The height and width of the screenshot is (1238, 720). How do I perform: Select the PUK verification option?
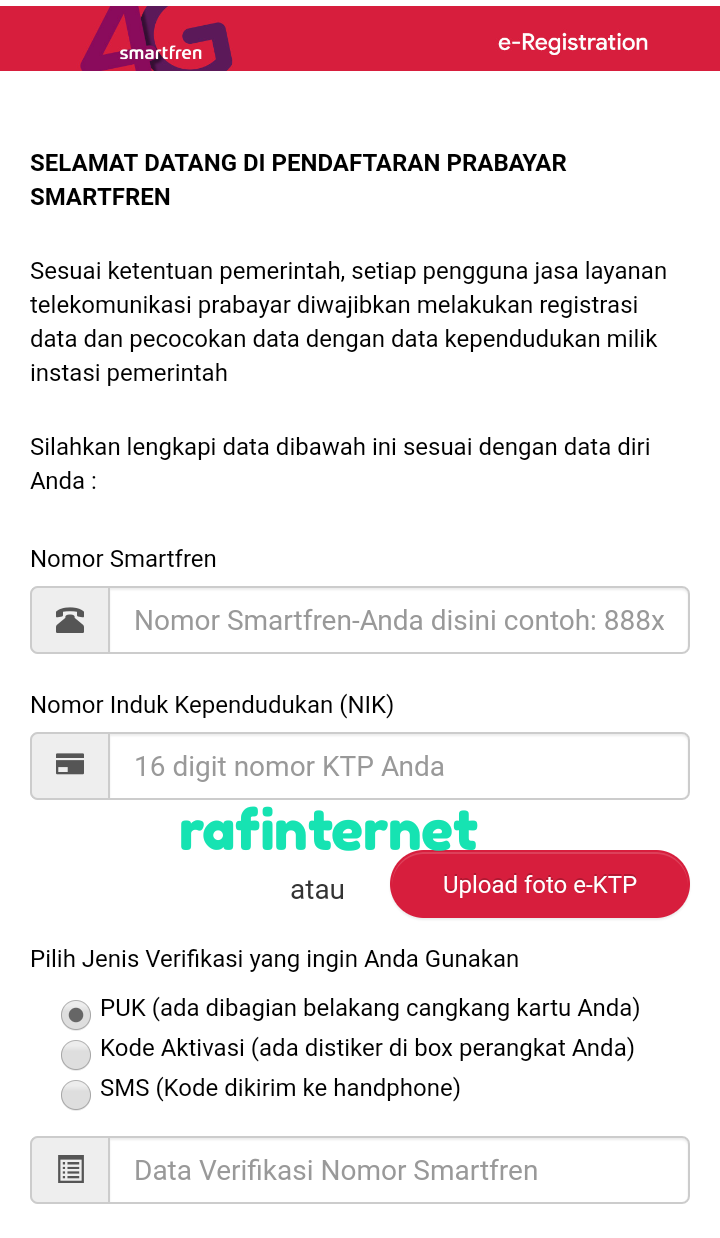76,1015
